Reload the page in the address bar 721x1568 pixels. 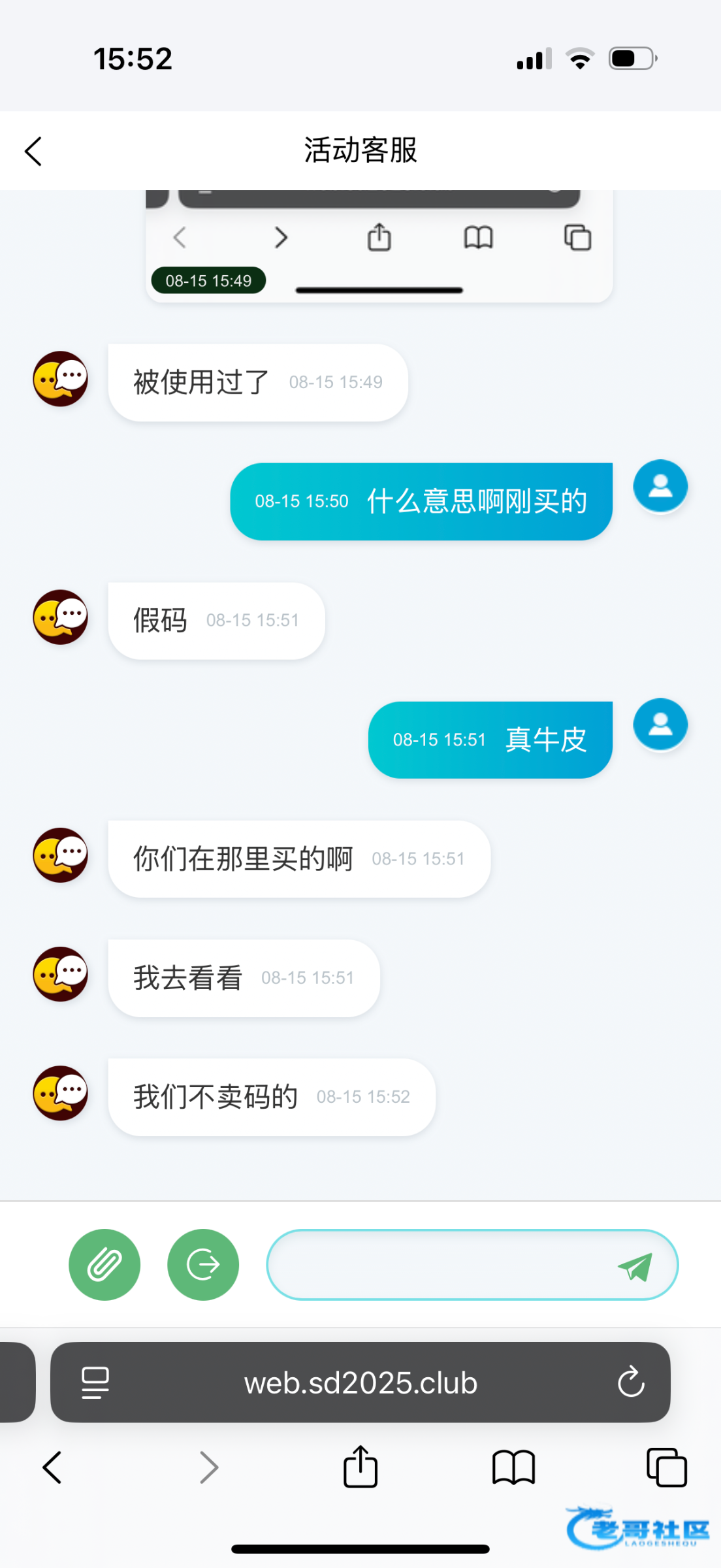point(631,1382)
